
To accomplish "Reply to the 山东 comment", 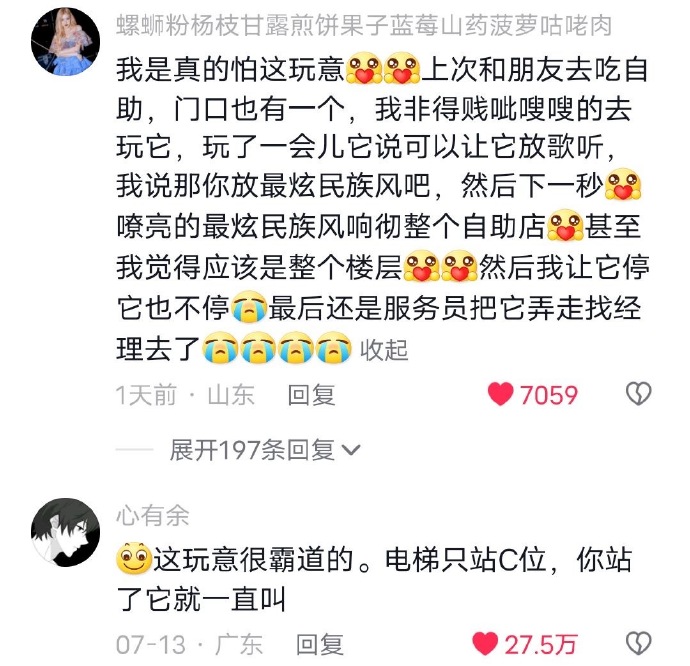I will click(x=311, y=395).
